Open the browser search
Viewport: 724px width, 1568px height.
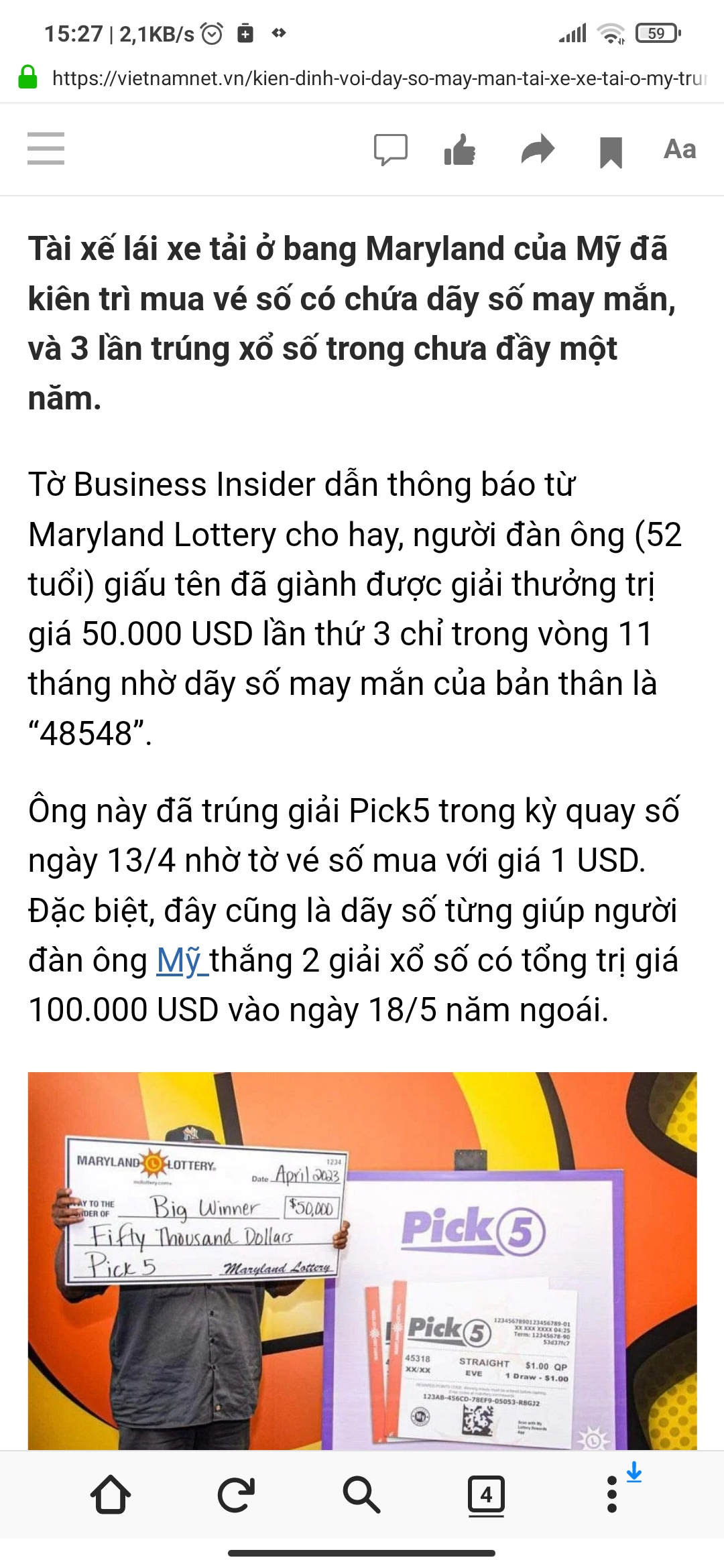(361, 1494)
